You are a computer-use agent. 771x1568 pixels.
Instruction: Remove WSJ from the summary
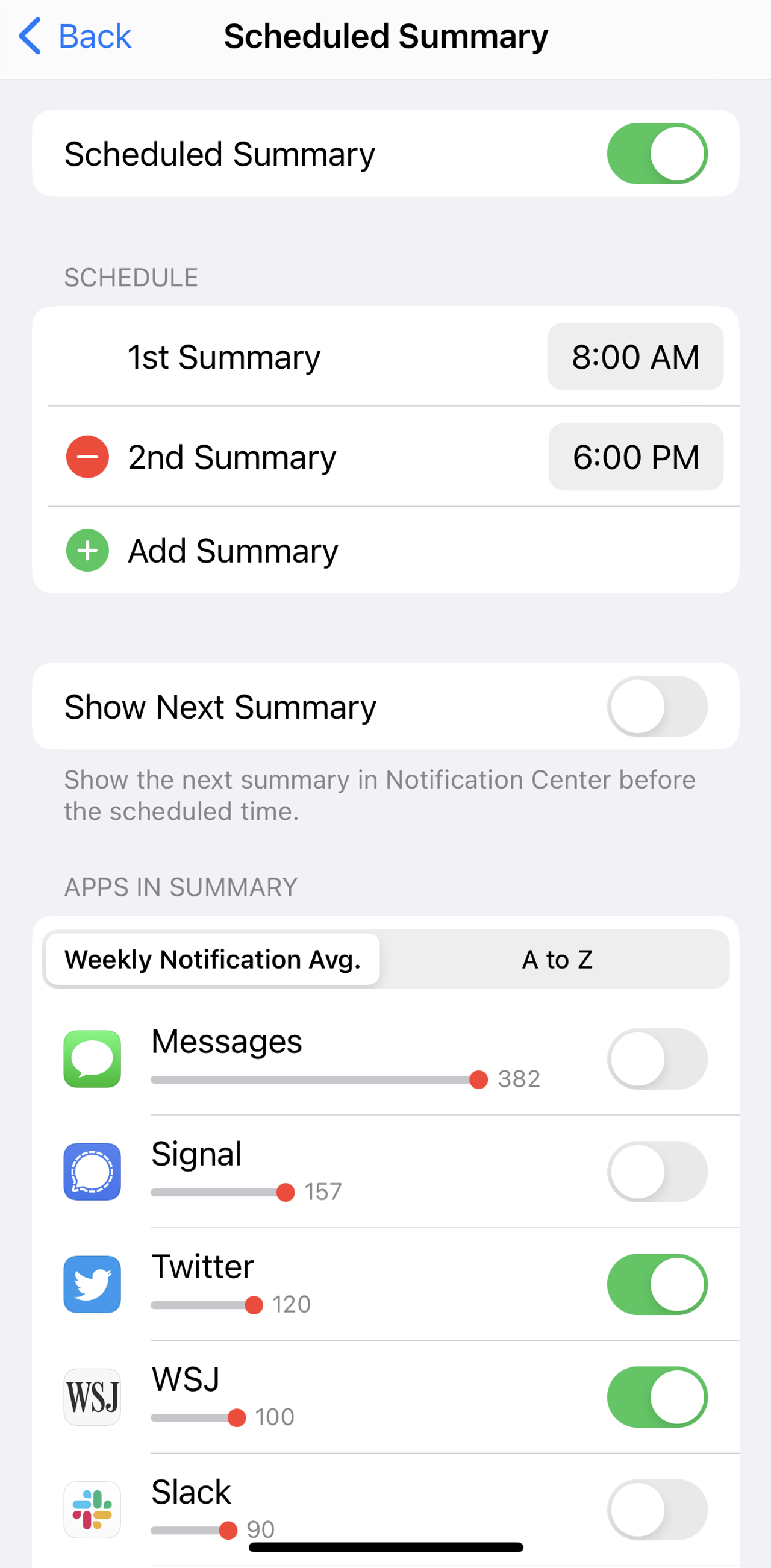click(x=656, y=1397)
